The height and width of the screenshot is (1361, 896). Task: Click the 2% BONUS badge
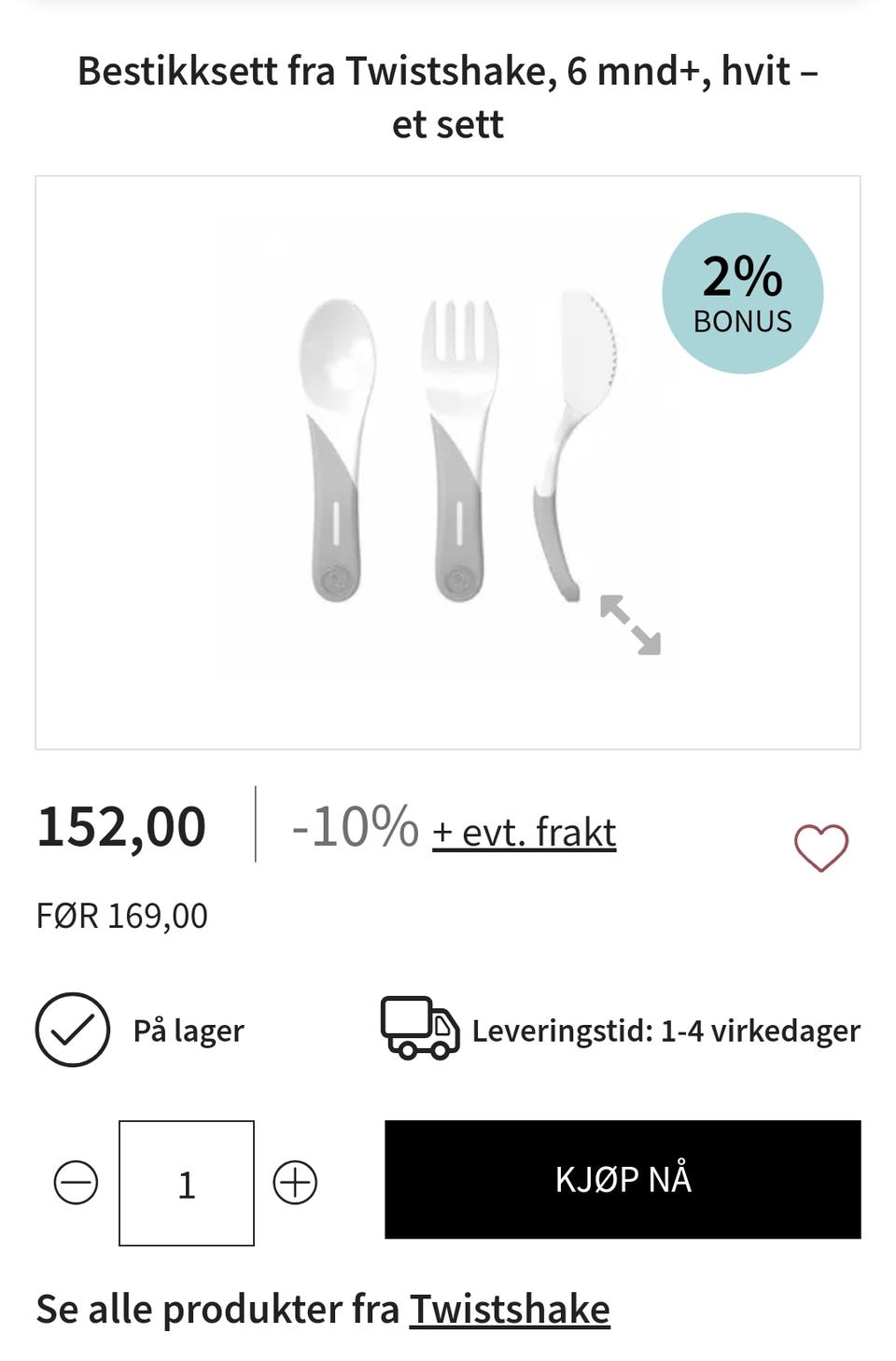pos(742,292)
